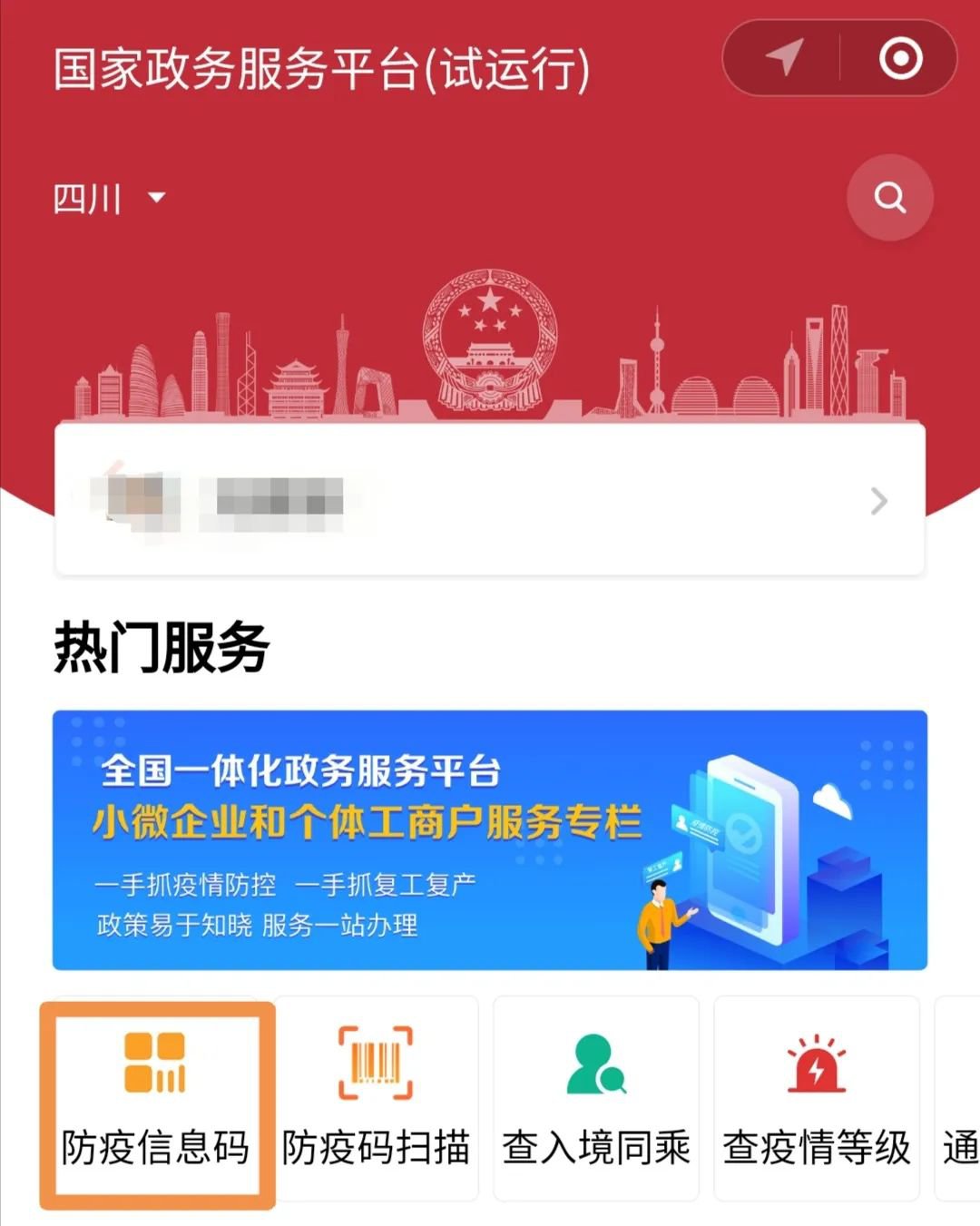
Task: Open 防疫码扫描 scanner
Action: pos(376,1100)
